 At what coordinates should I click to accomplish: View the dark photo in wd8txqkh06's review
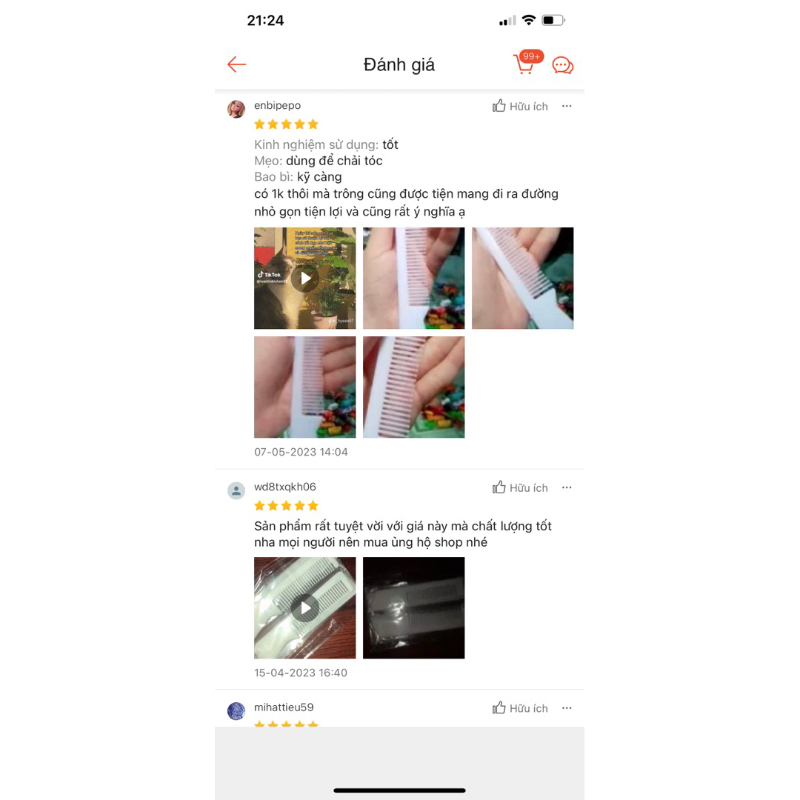click(414, 608)
